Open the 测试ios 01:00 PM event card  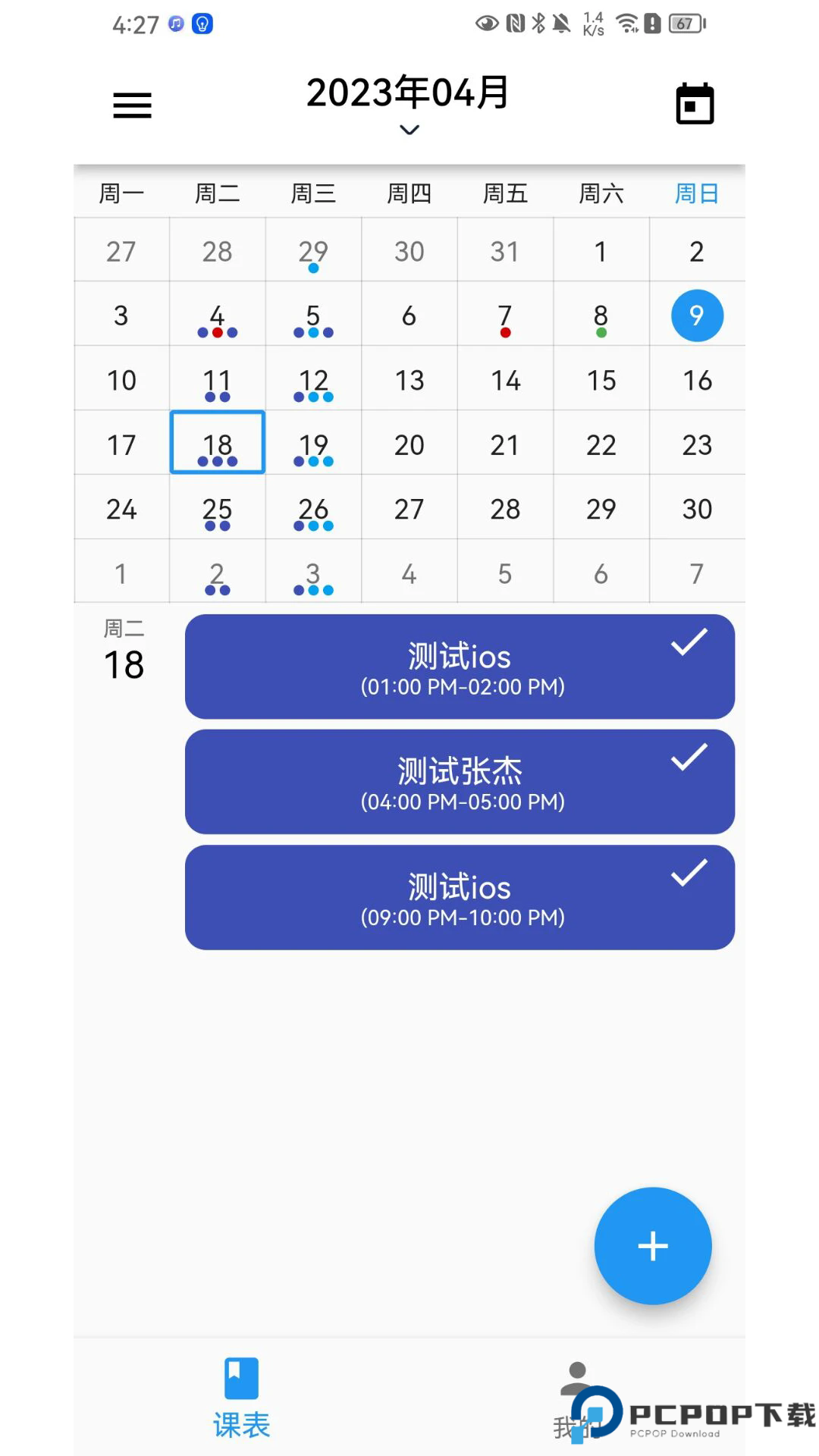(458, 666)
